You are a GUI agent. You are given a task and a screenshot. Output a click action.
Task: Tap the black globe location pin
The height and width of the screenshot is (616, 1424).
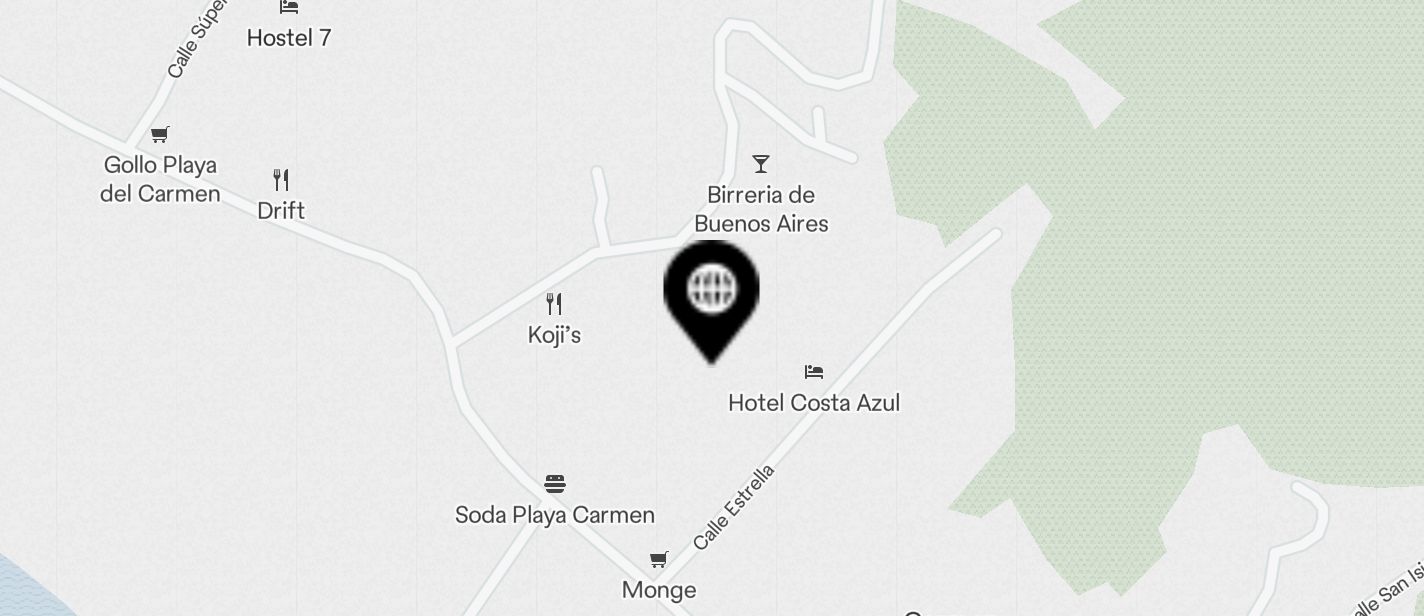point(711,292)
